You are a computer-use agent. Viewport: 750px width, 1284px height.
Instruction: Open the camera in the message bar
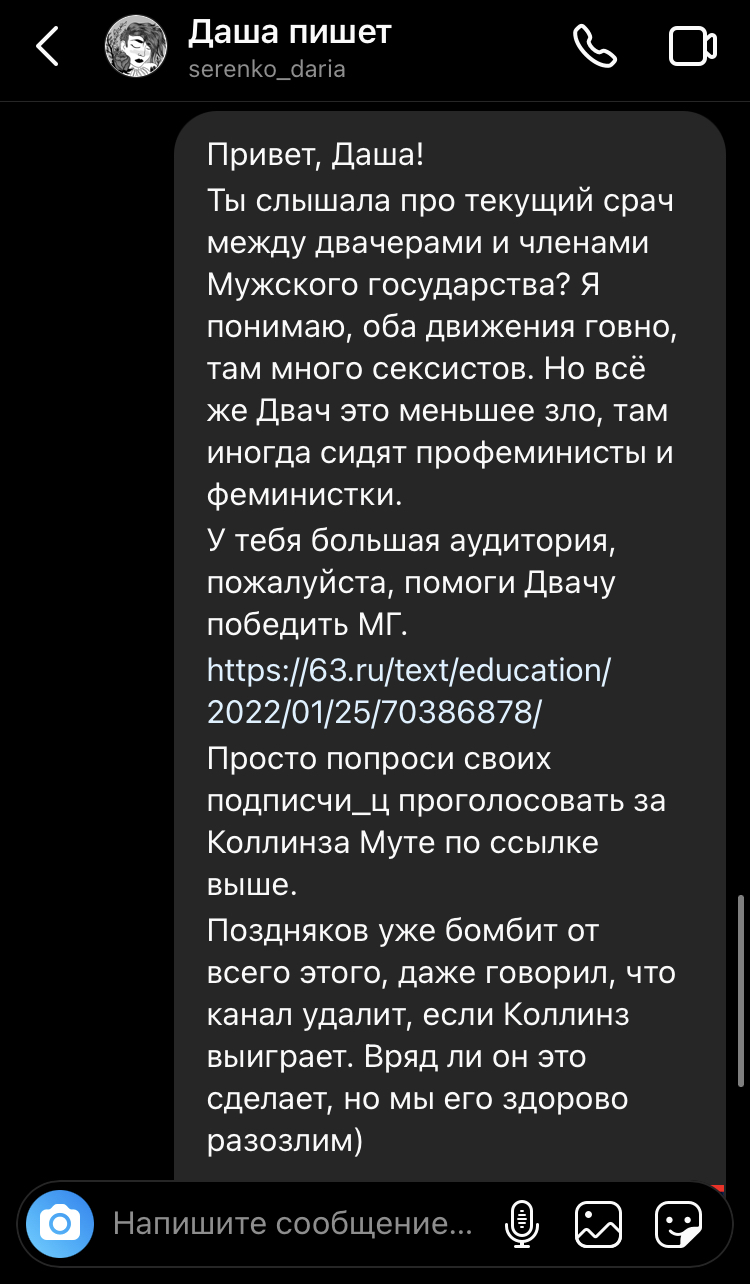click(60, 1223)
